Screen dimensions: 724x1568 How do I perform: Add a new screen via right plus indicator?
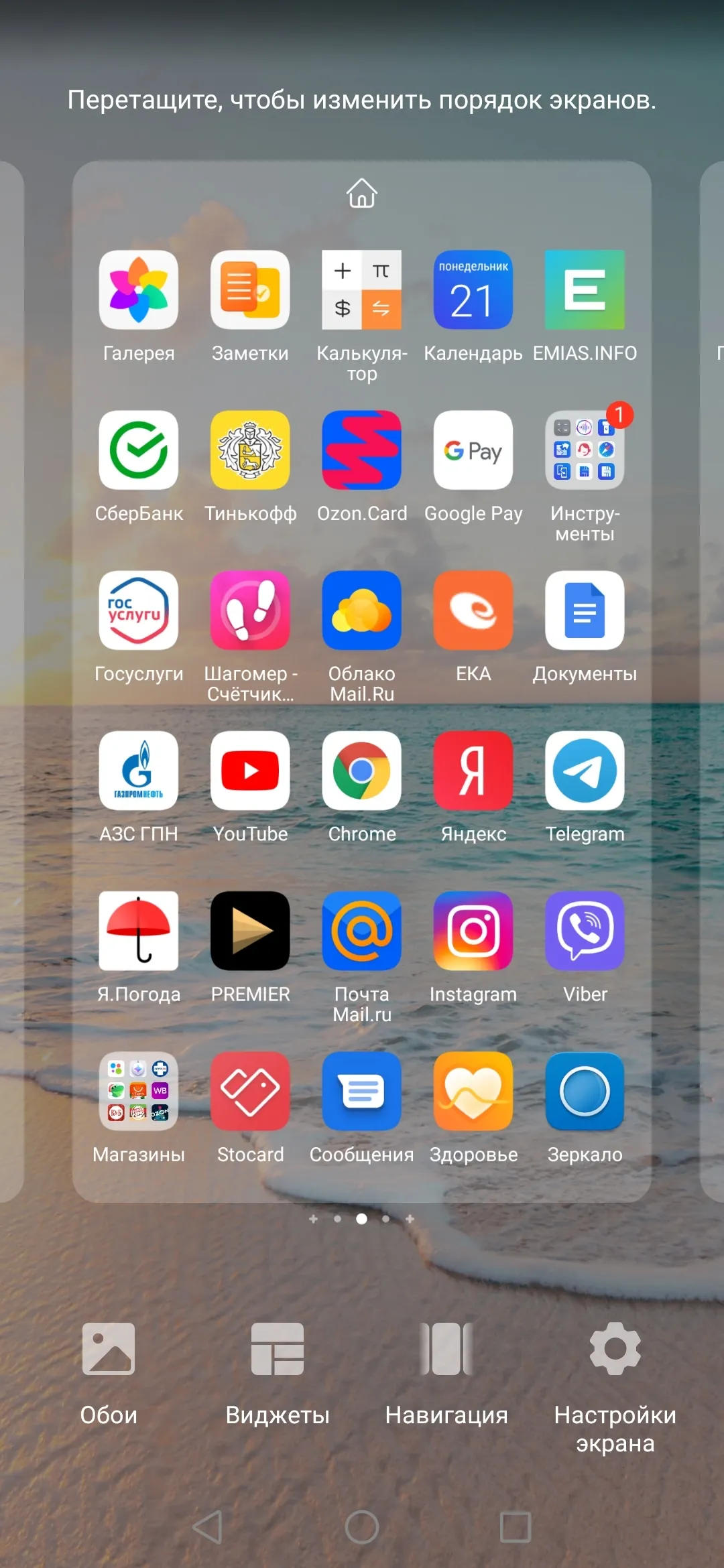pyautogui.click(x=410, y=1219)
